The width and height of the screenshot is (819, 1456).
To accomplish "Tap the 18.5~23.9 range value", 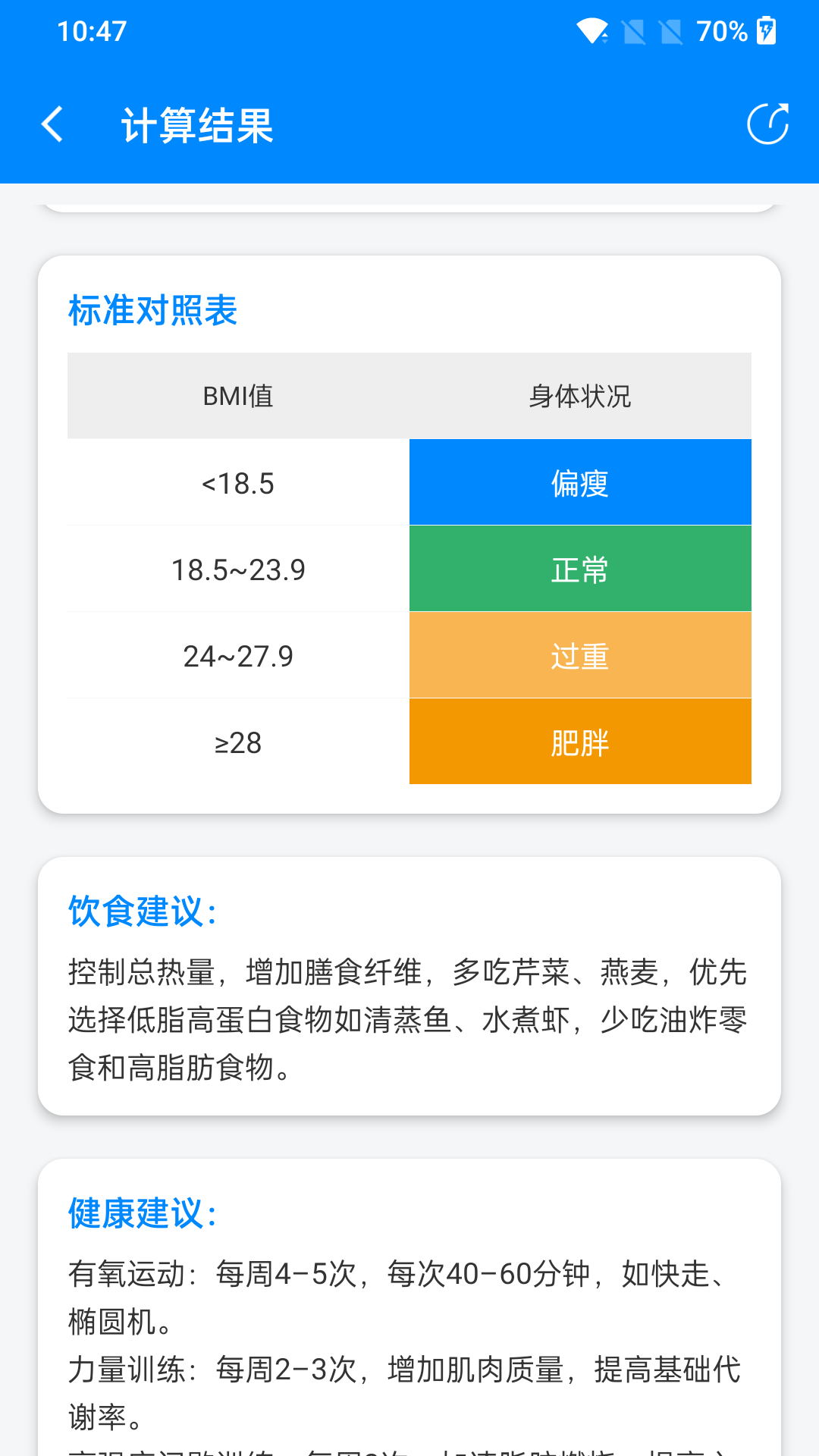I will click(238, 568).
